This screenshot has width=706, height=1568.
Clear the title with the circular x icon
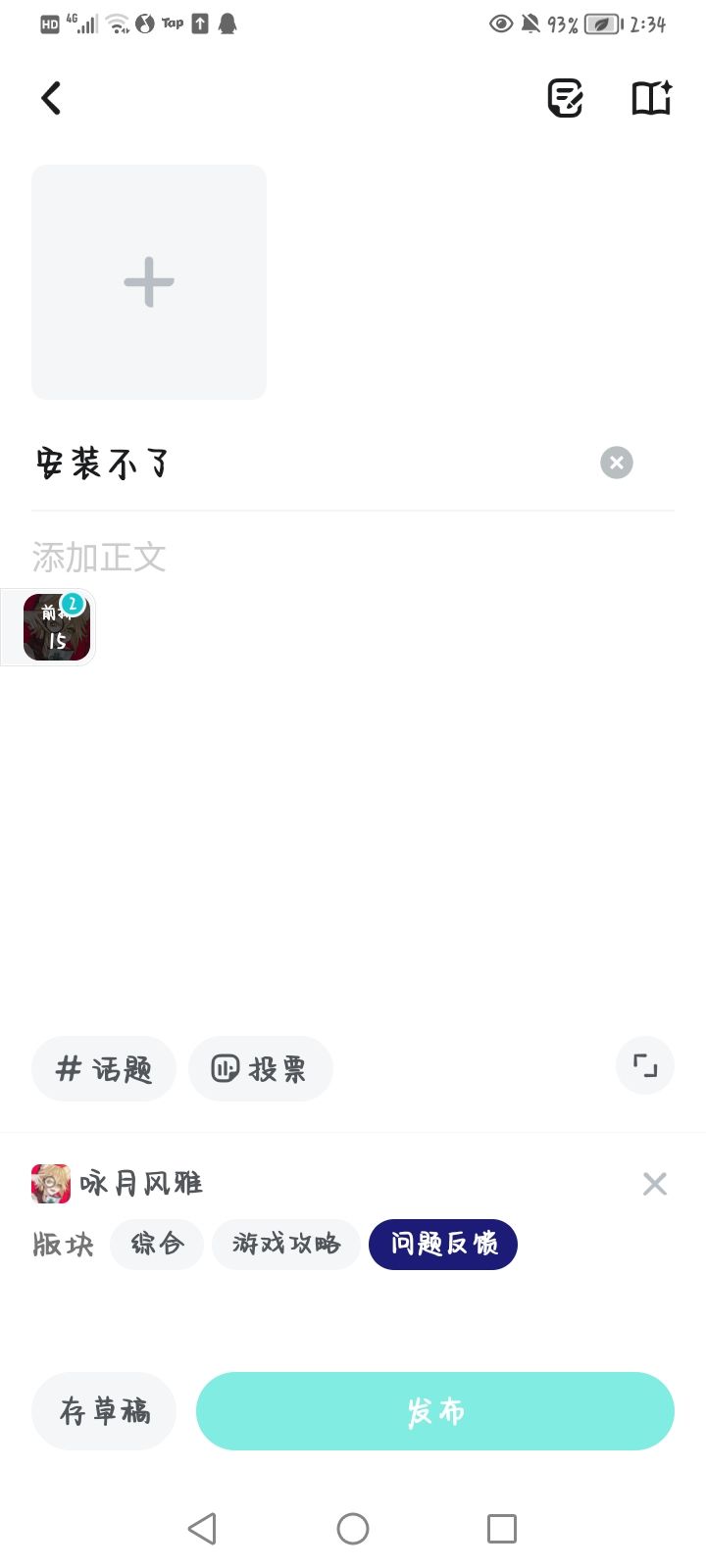pyautogui.click(x=616, y=463)
